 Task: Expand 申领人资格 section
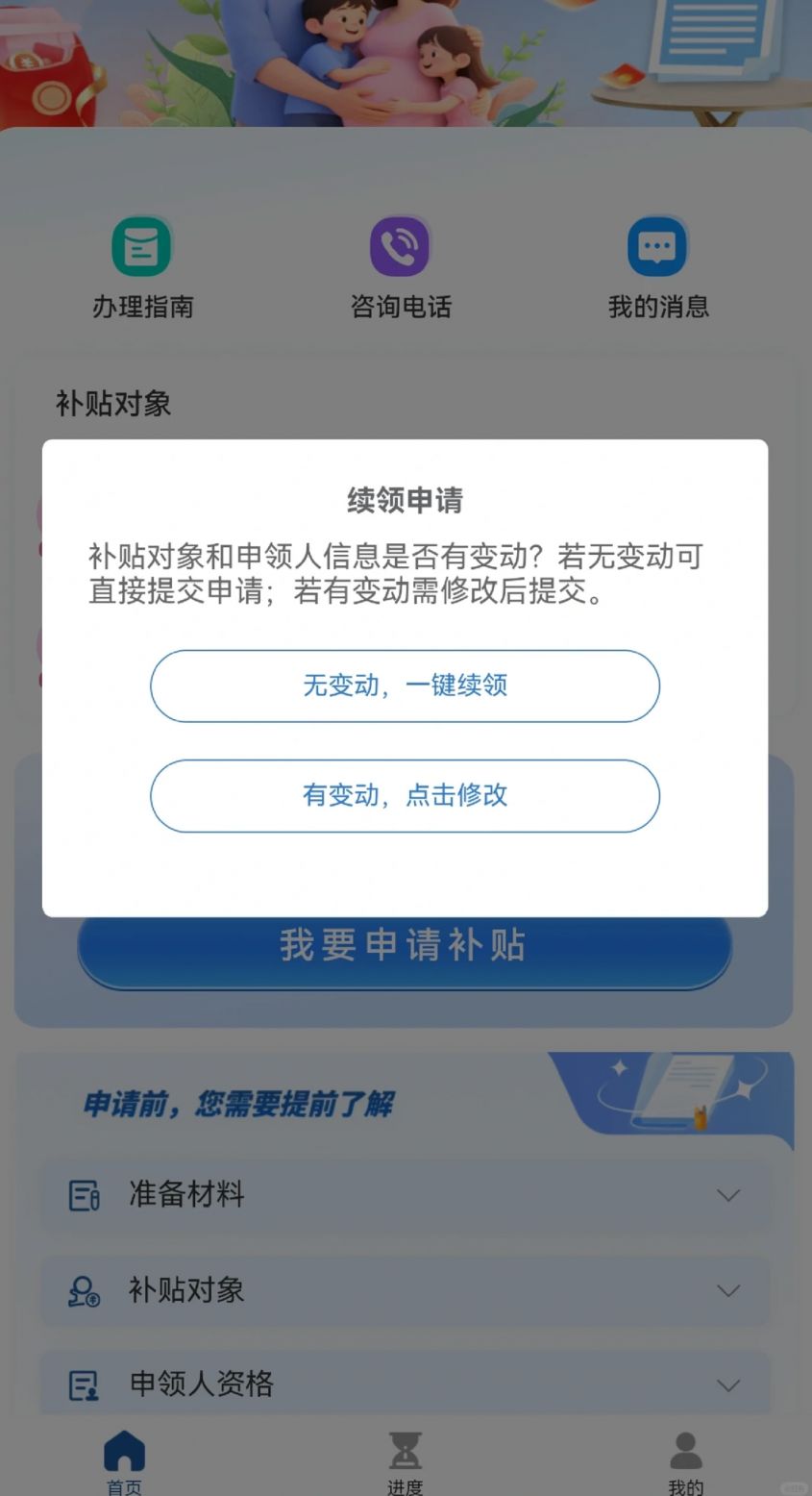405,1384
